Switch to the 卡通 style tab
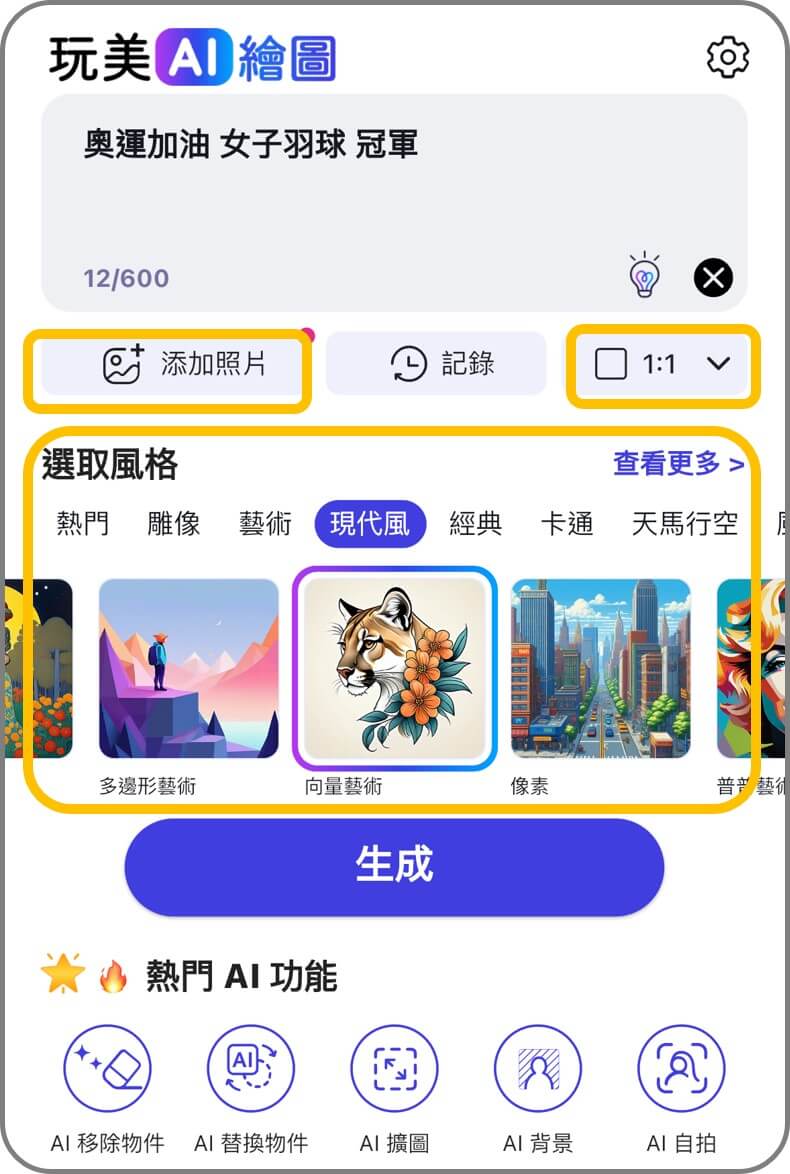The height and width of the screenshot is (1174, 790). 568,524
